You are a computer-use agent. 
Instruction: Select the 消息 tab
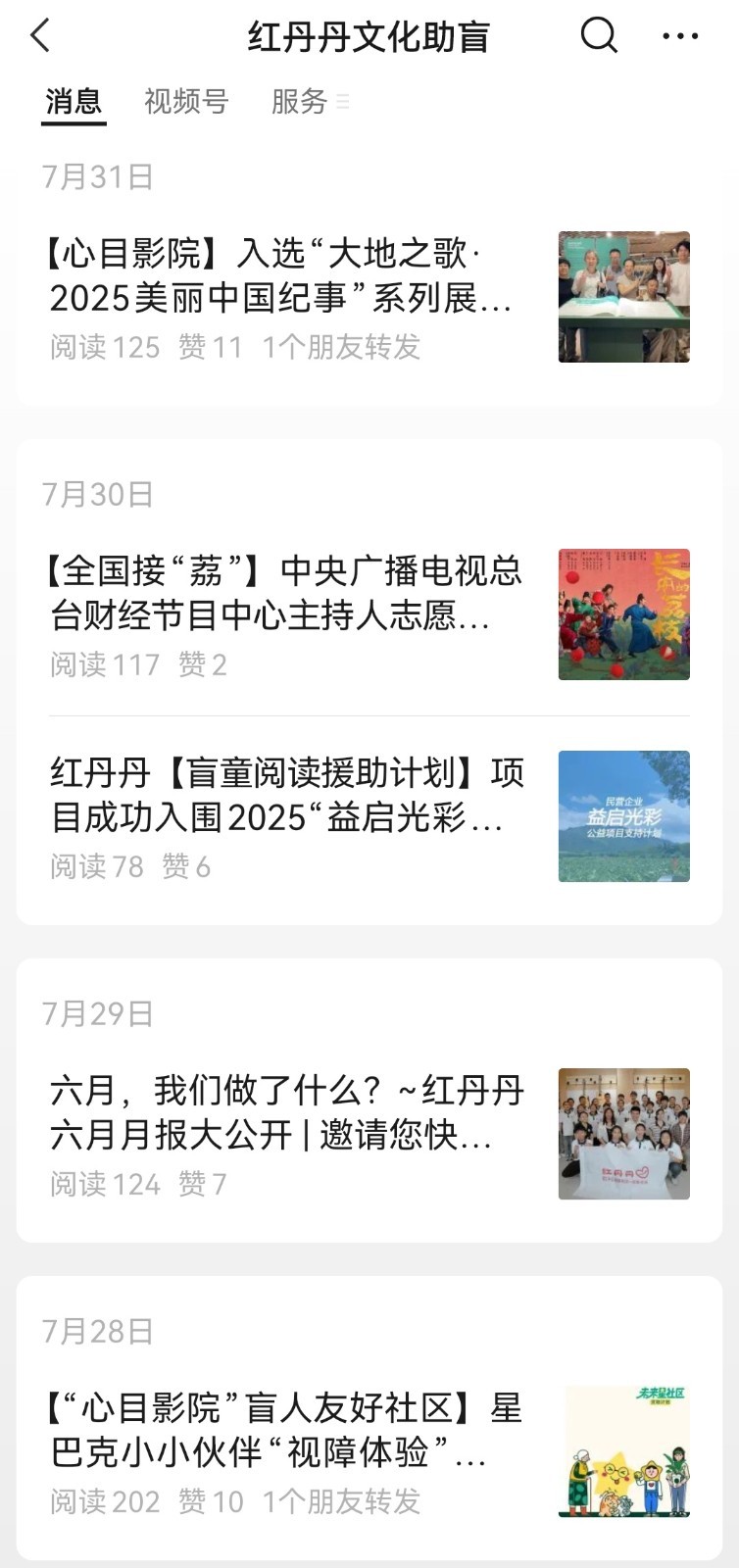[74, 101]
